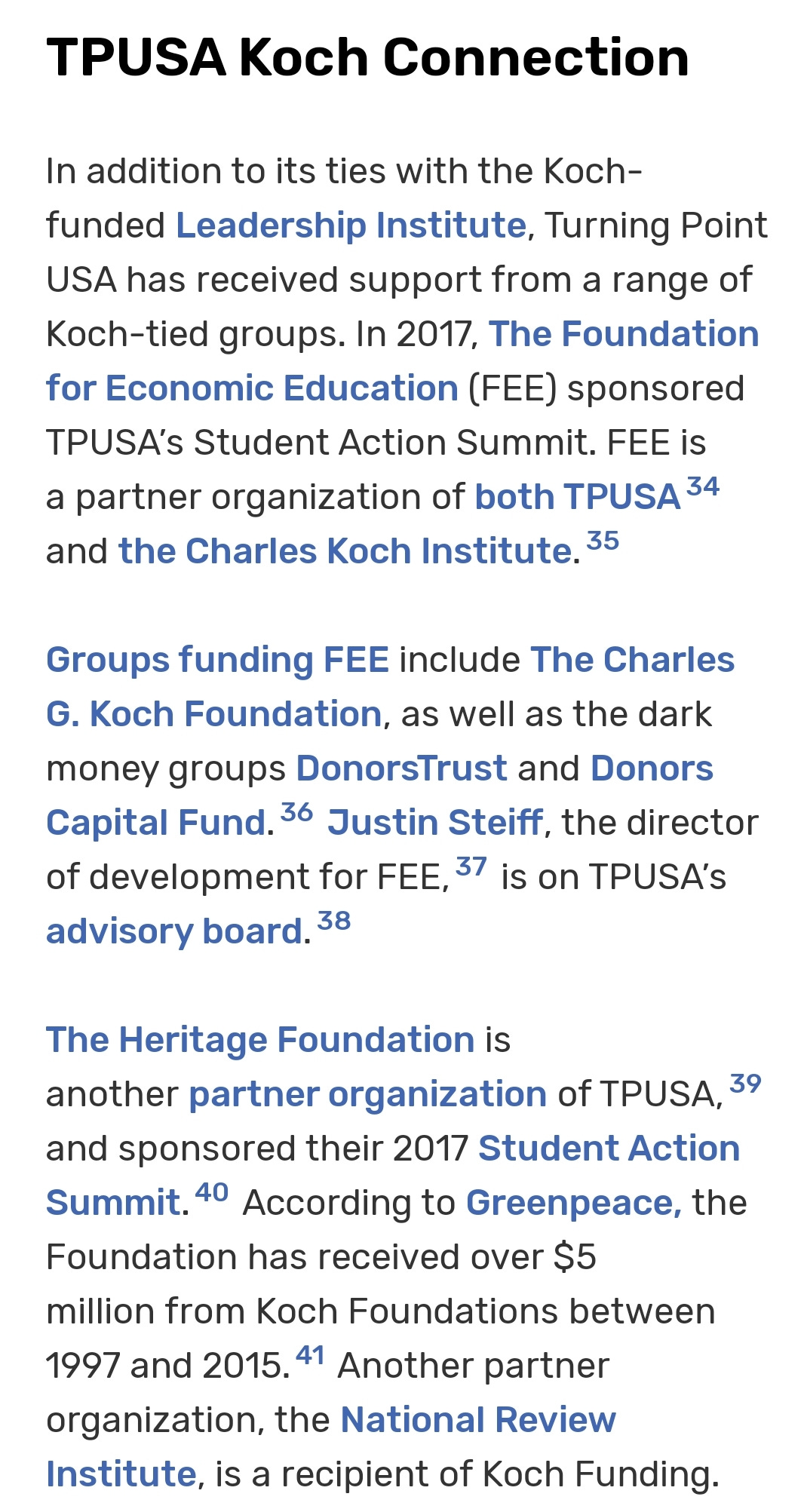The height and width of the screenshot is (1512, 804).
Task: Open the 'Groups funding FEE' link
Action: pos(217,660)
